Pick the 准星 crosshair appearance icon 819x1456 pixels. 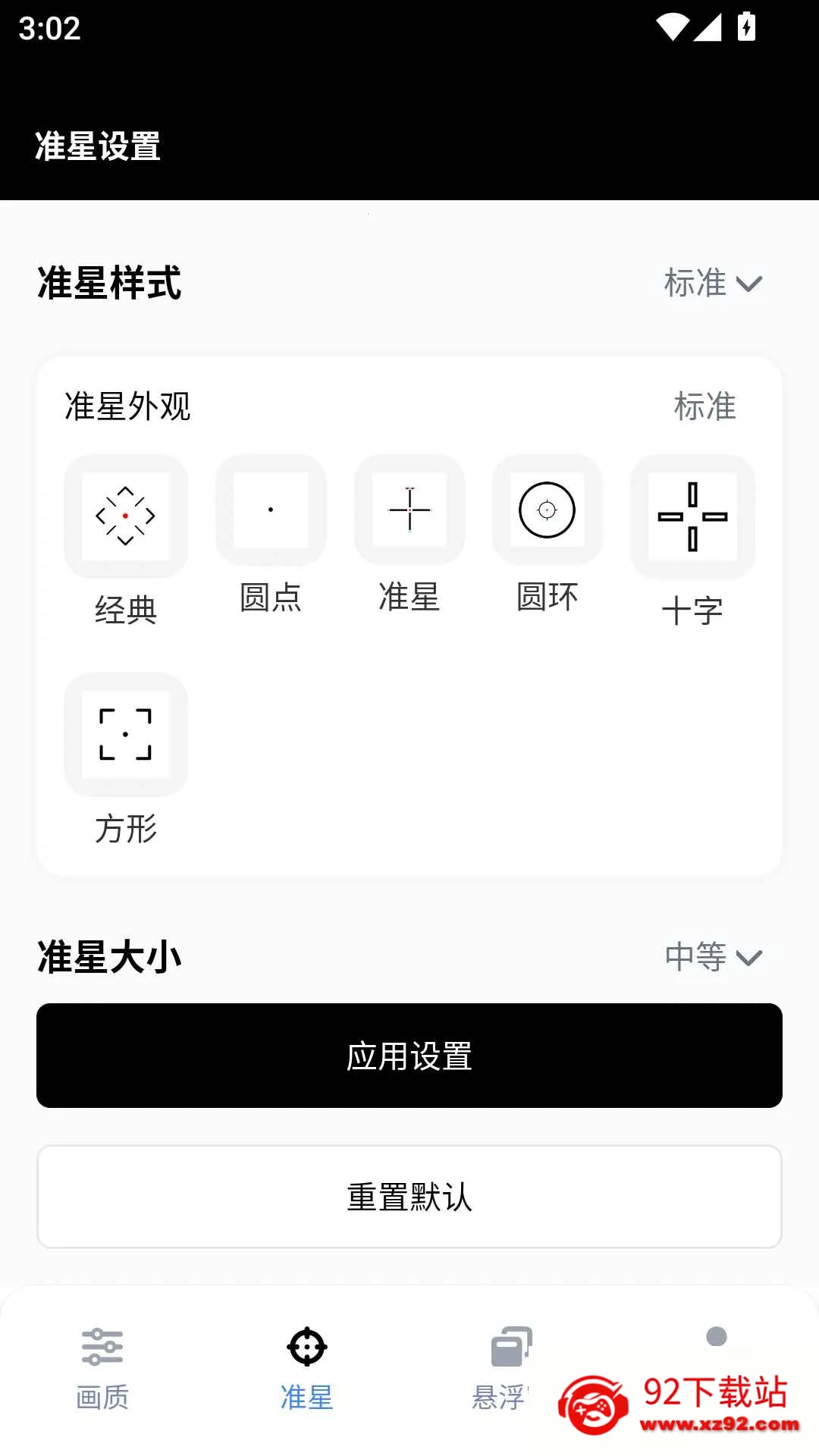409,508
